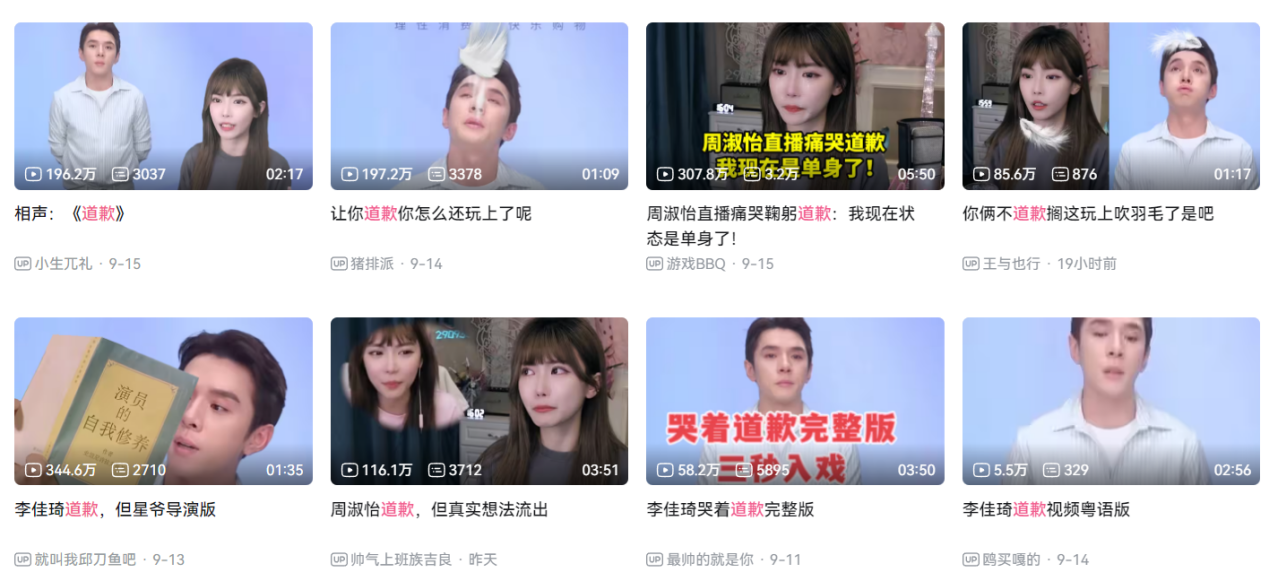
Task: Open uploader 猪排派's channel
Action: point(372,264)
